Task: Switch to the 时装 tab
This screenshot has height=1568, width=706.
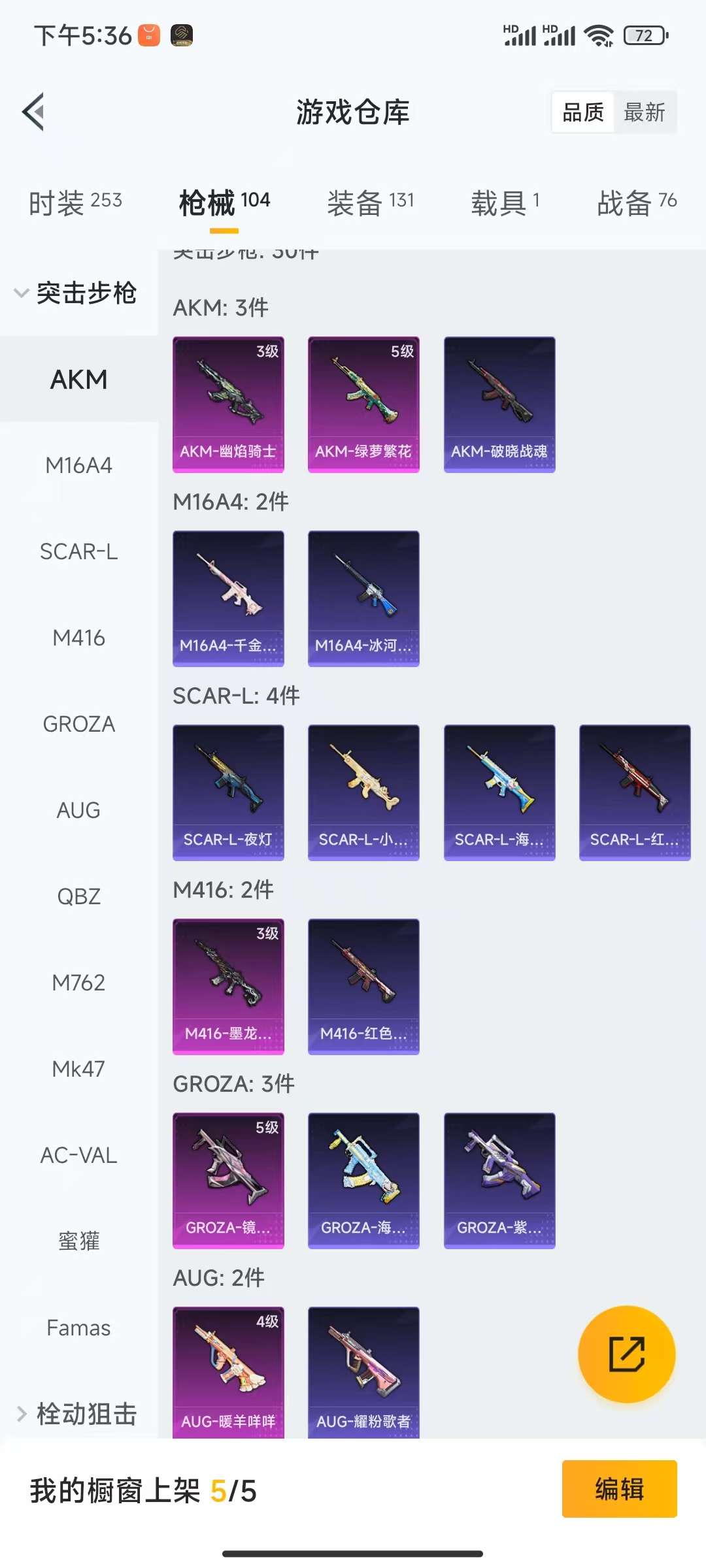Action: click(75, 203)
